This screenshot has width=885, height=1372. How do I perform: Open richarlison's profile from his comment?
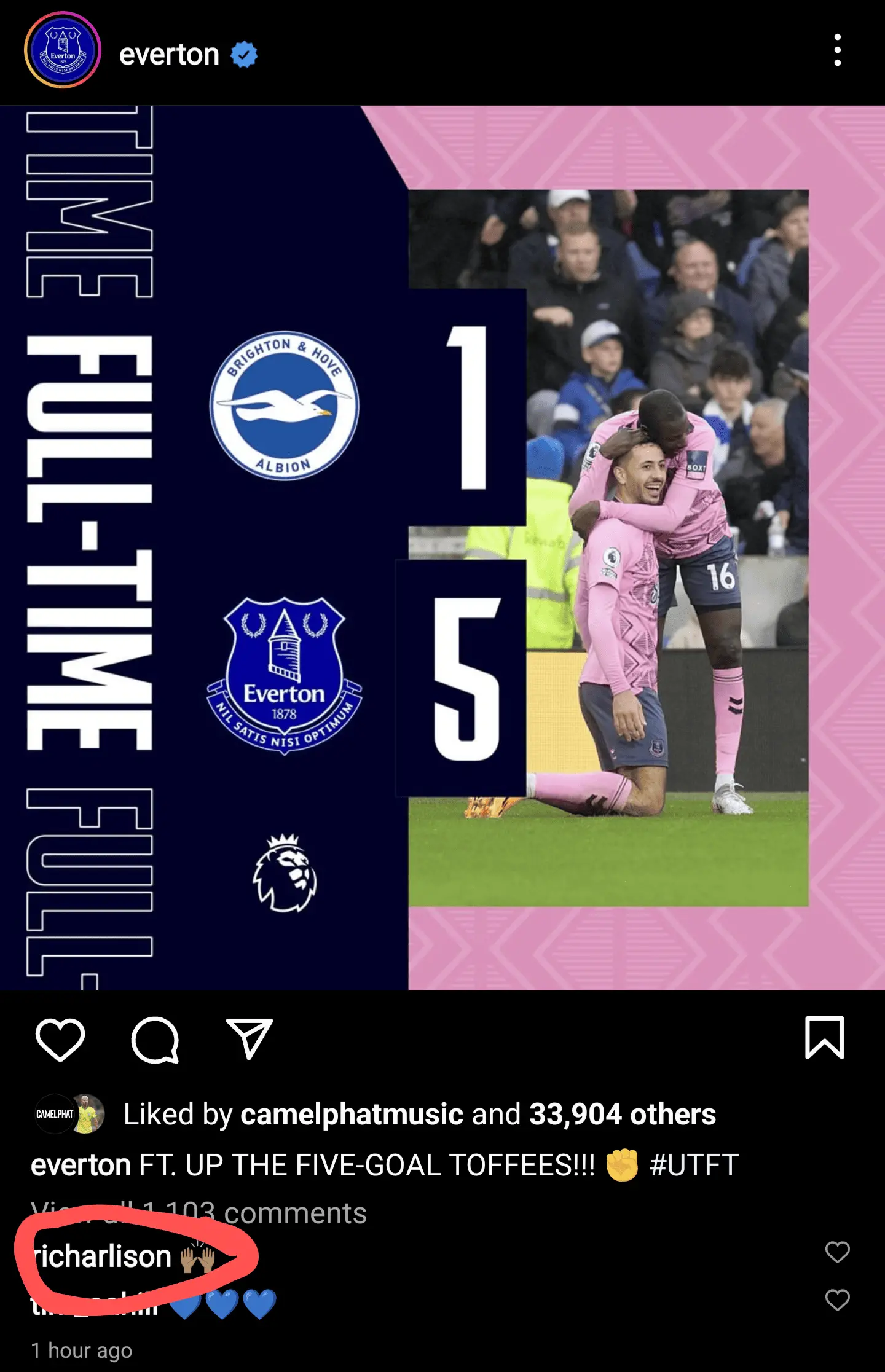click(103, 1256)
